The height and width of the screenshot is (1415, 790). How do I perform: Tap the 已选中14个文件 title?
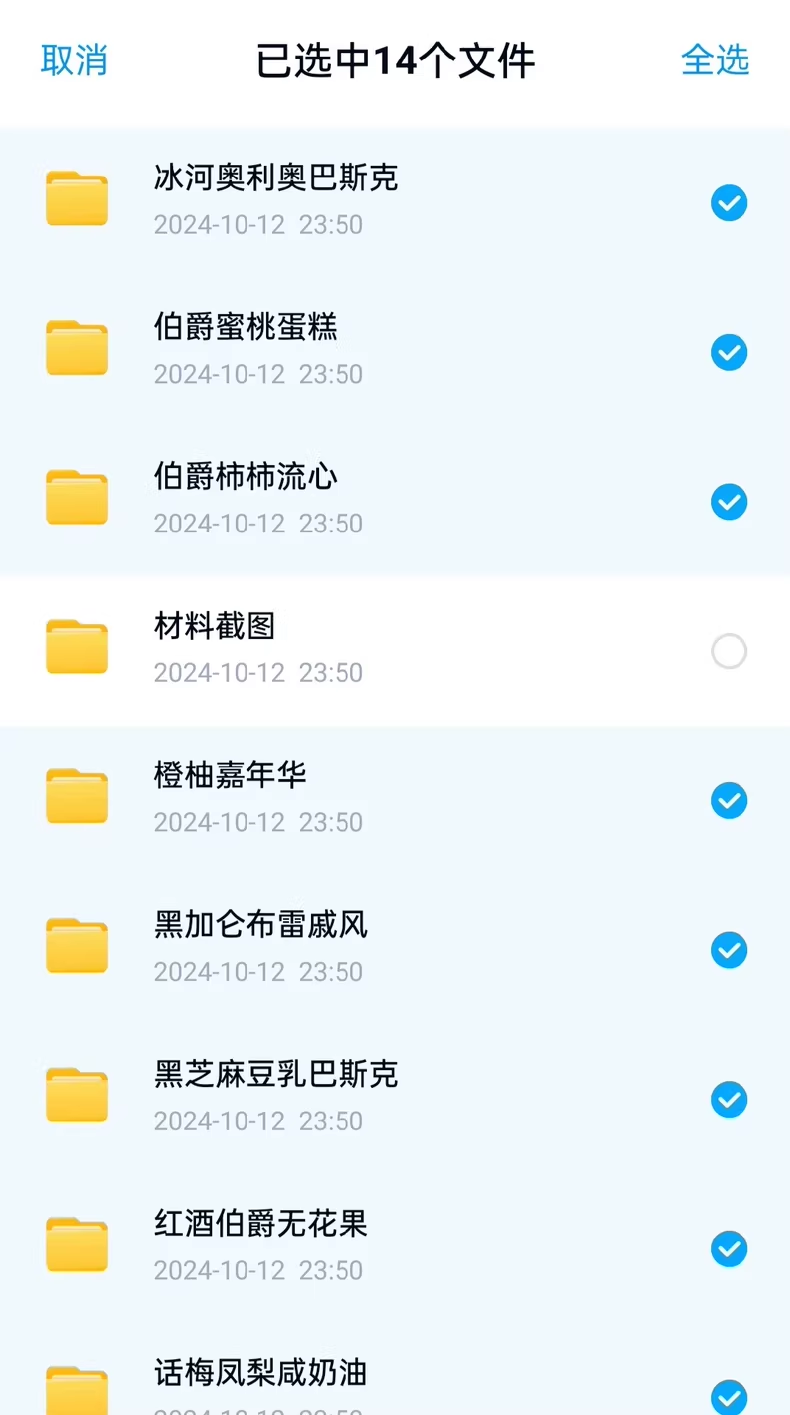tap(395, 61)
